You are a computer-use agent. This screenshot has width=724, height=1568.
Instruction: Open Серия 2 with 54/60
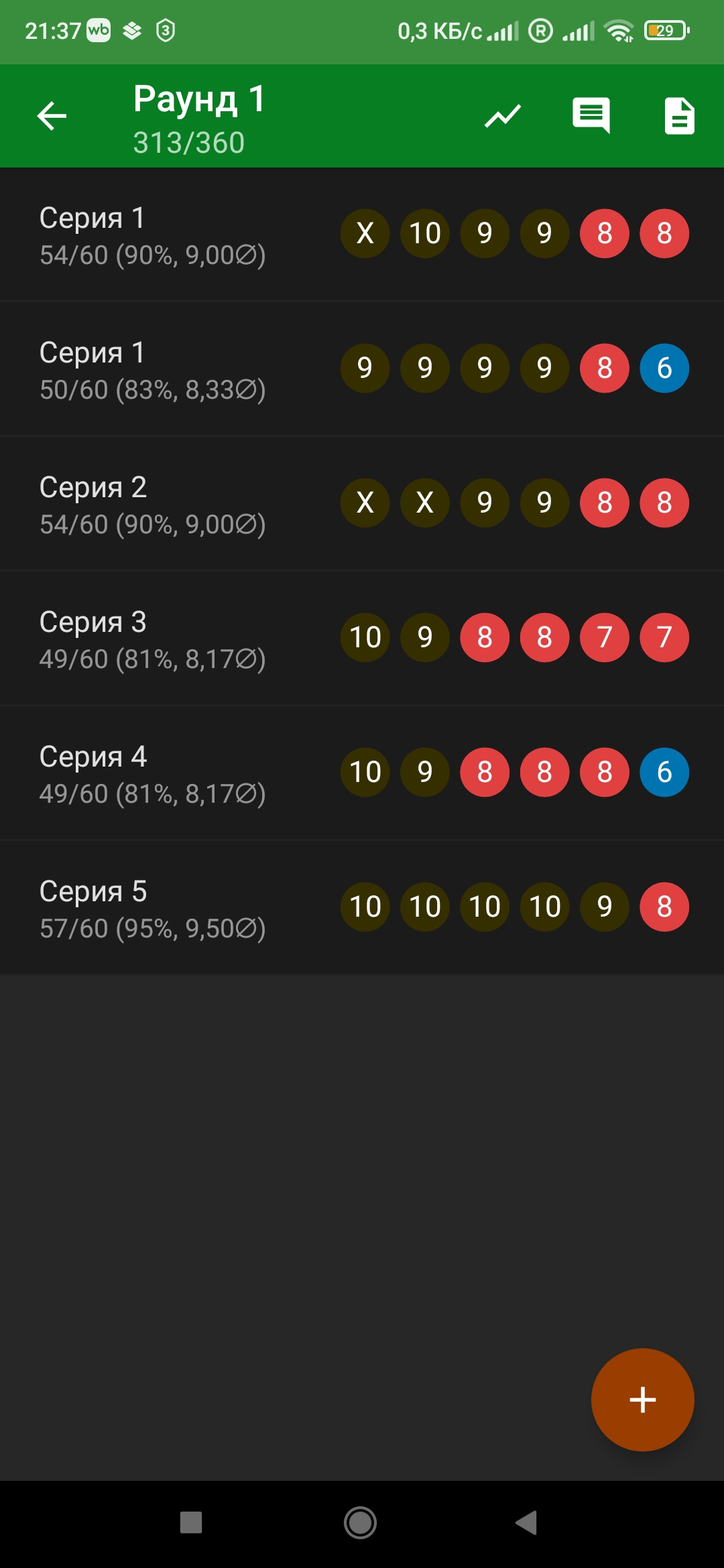(362, 504)
